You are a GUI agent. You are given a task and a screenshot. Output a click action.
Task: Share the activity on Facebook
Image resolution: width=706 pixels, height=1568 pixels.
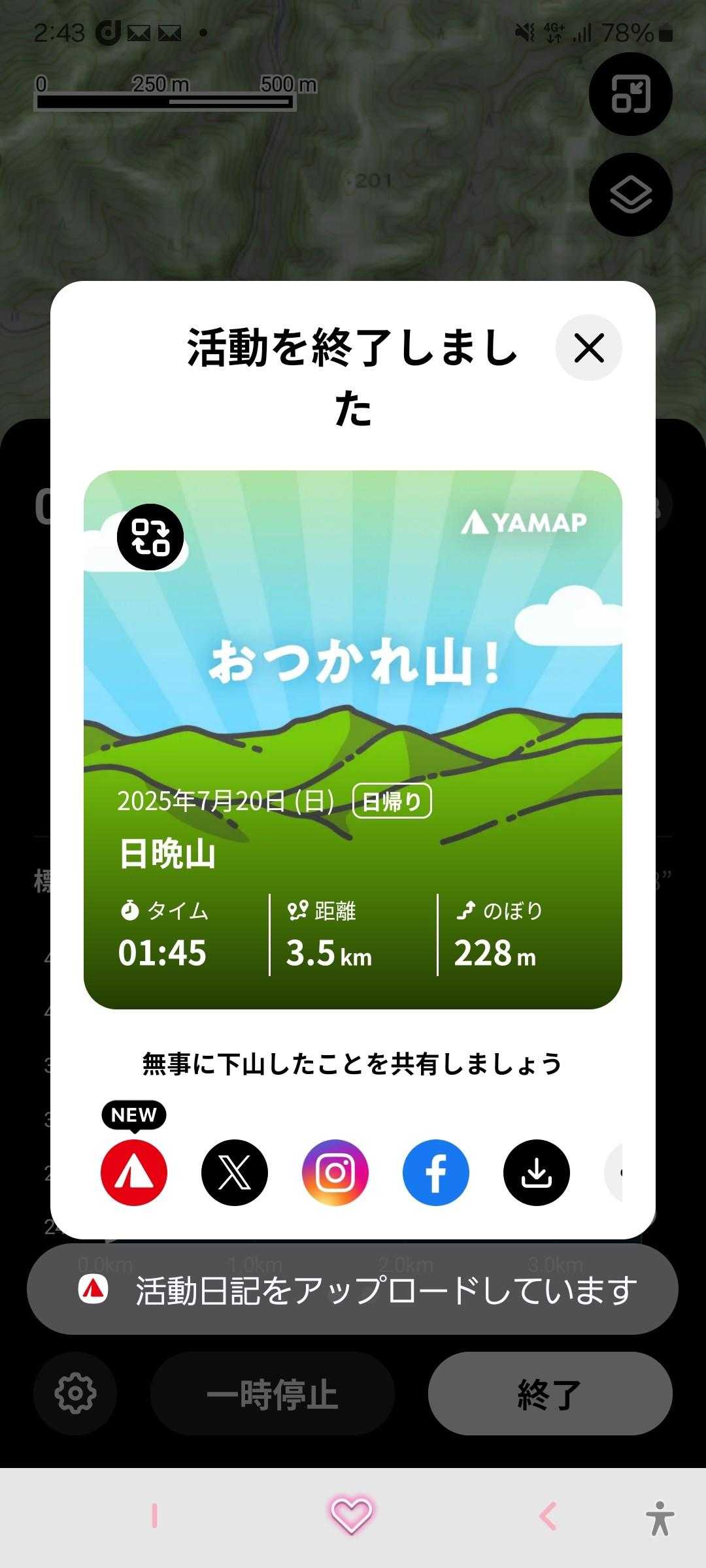coord(436,1173)
